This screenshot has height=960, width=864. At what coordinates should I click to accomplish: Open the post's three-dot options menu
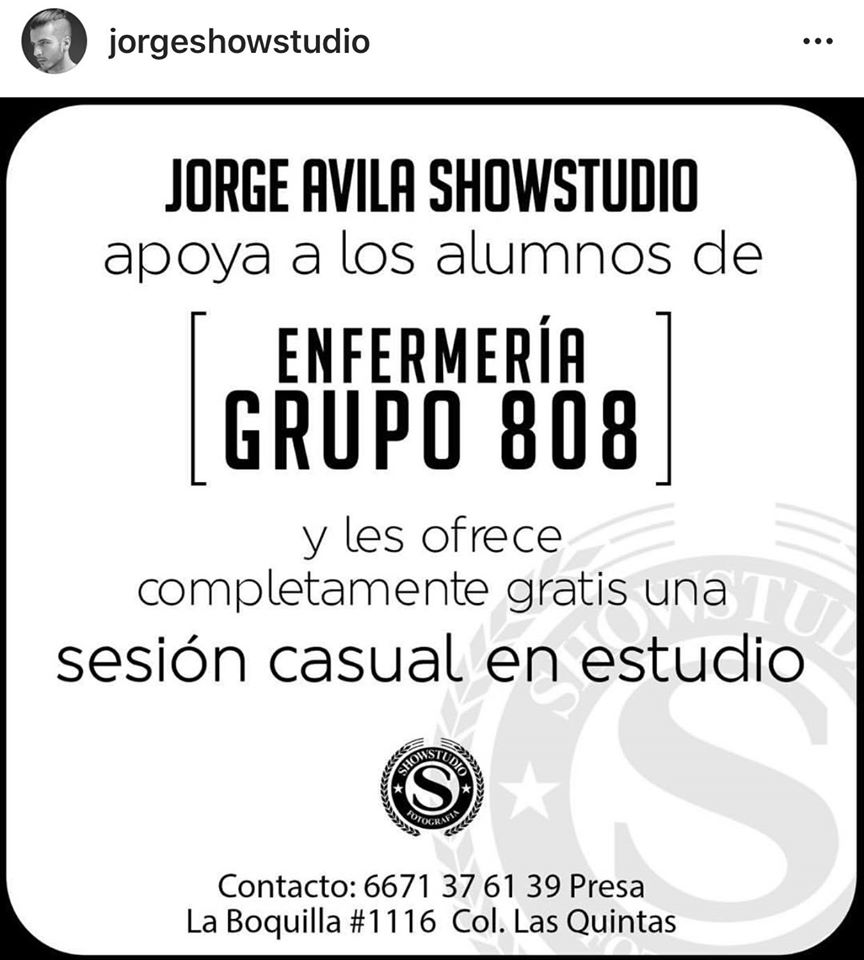pos(817,43)
